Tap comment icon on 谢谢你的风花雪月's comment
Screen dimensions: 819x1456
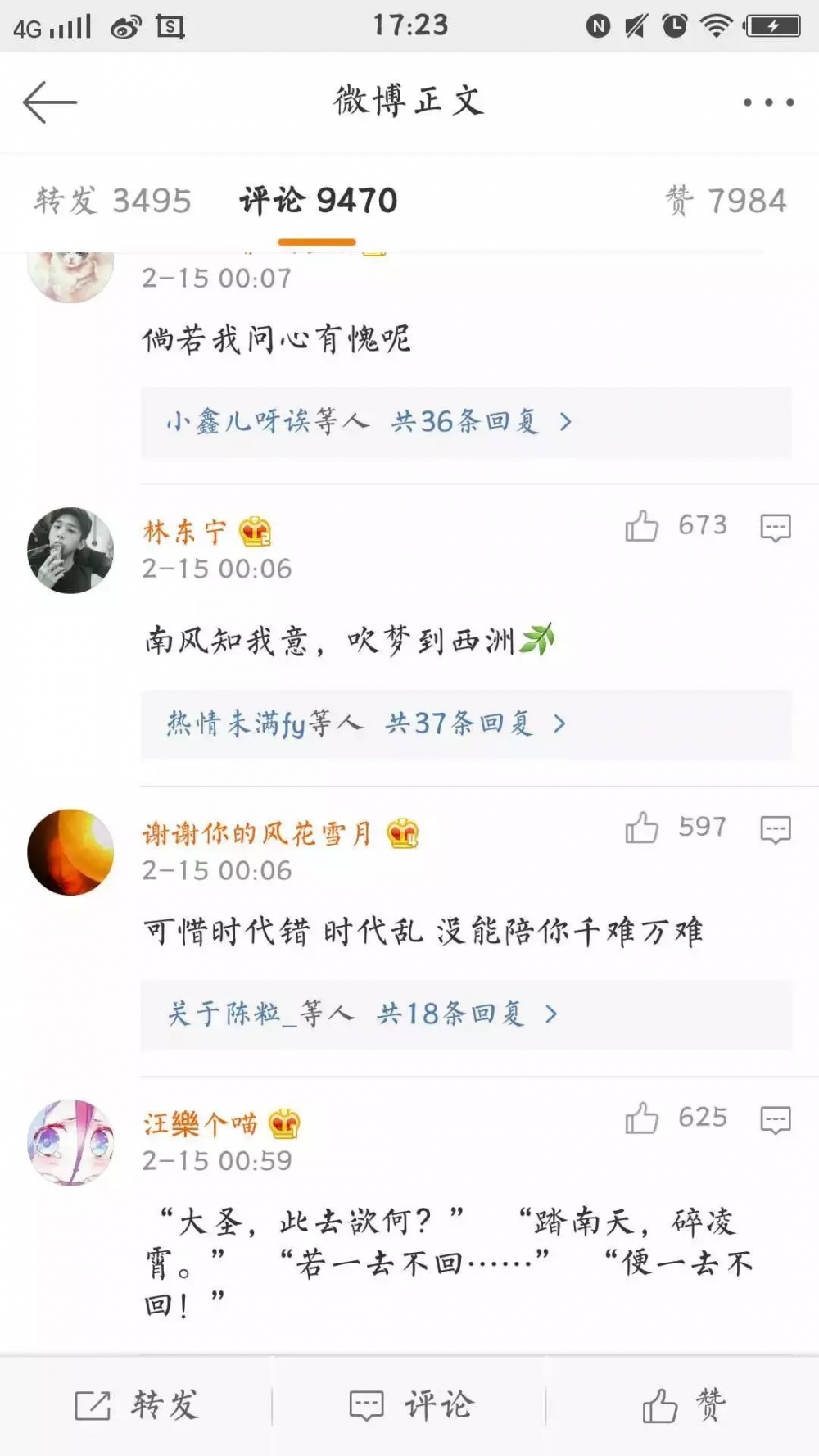[775, 829]
